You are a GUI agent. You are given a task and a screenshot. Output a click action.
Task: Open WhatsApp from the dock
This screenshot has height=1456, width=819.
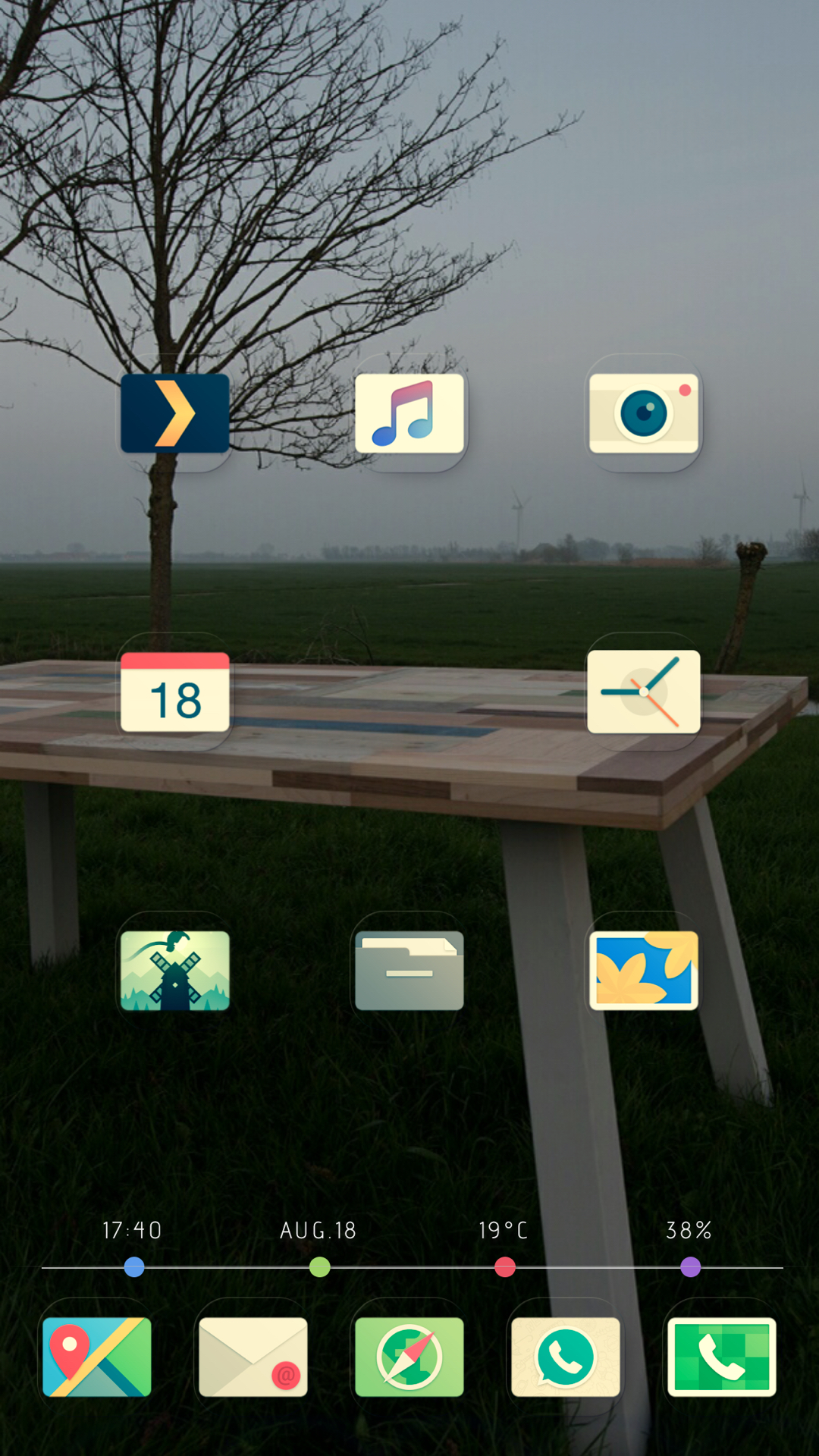pos(566,1357)
